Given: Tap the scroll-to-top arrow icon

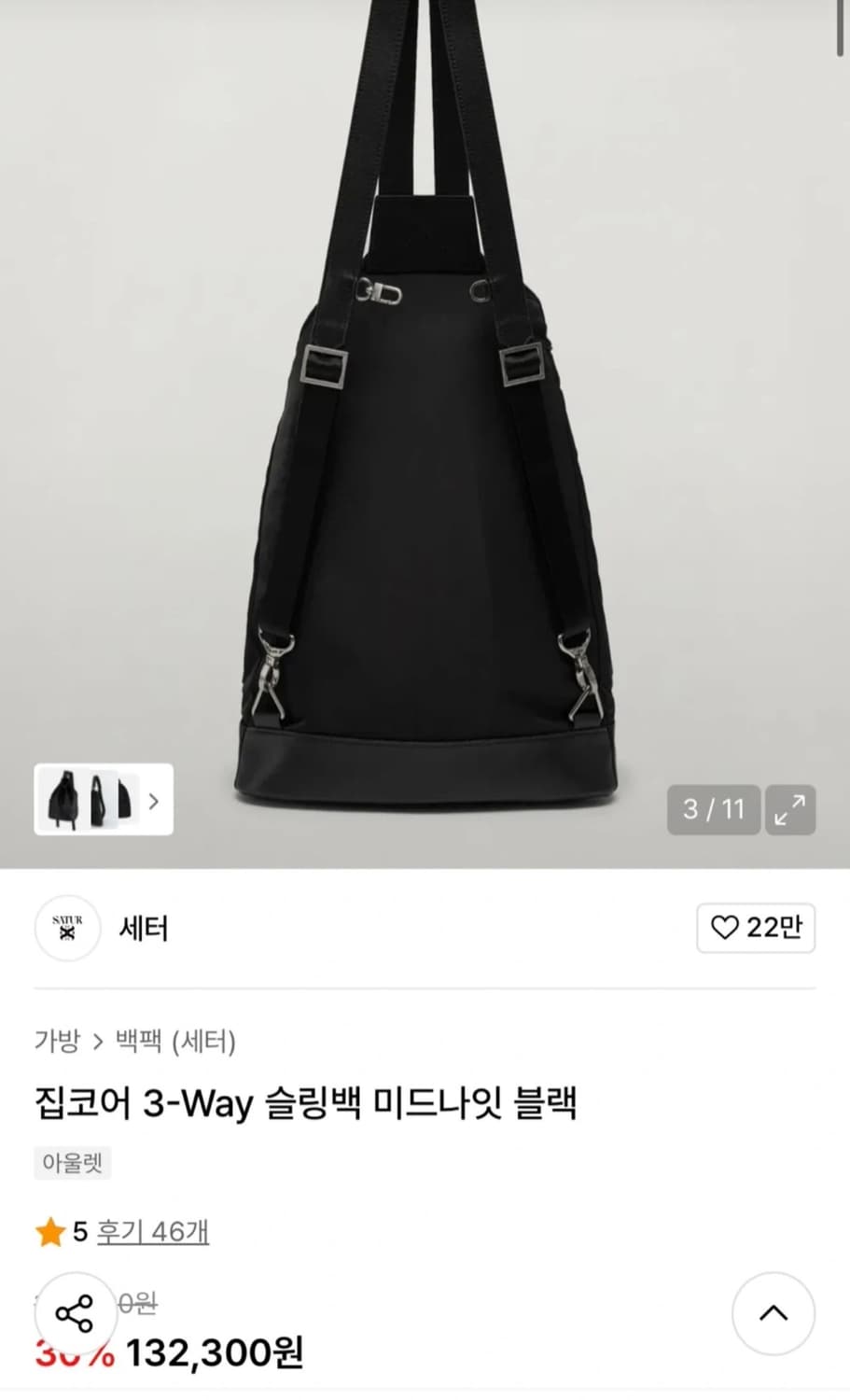Looking at the screenshot, I should tap(771, 1314).
